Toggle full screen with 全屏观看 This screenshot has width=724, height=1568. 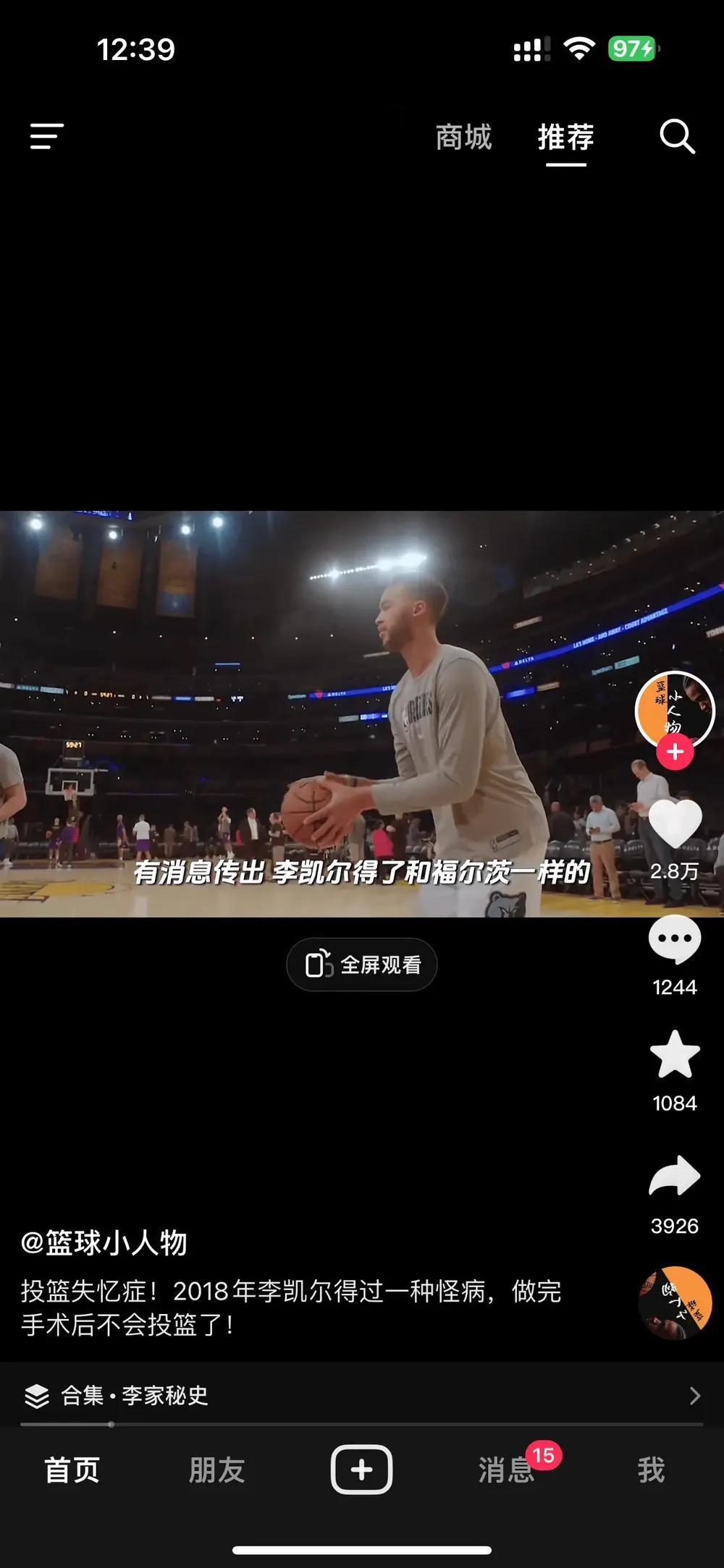(361, 964)
